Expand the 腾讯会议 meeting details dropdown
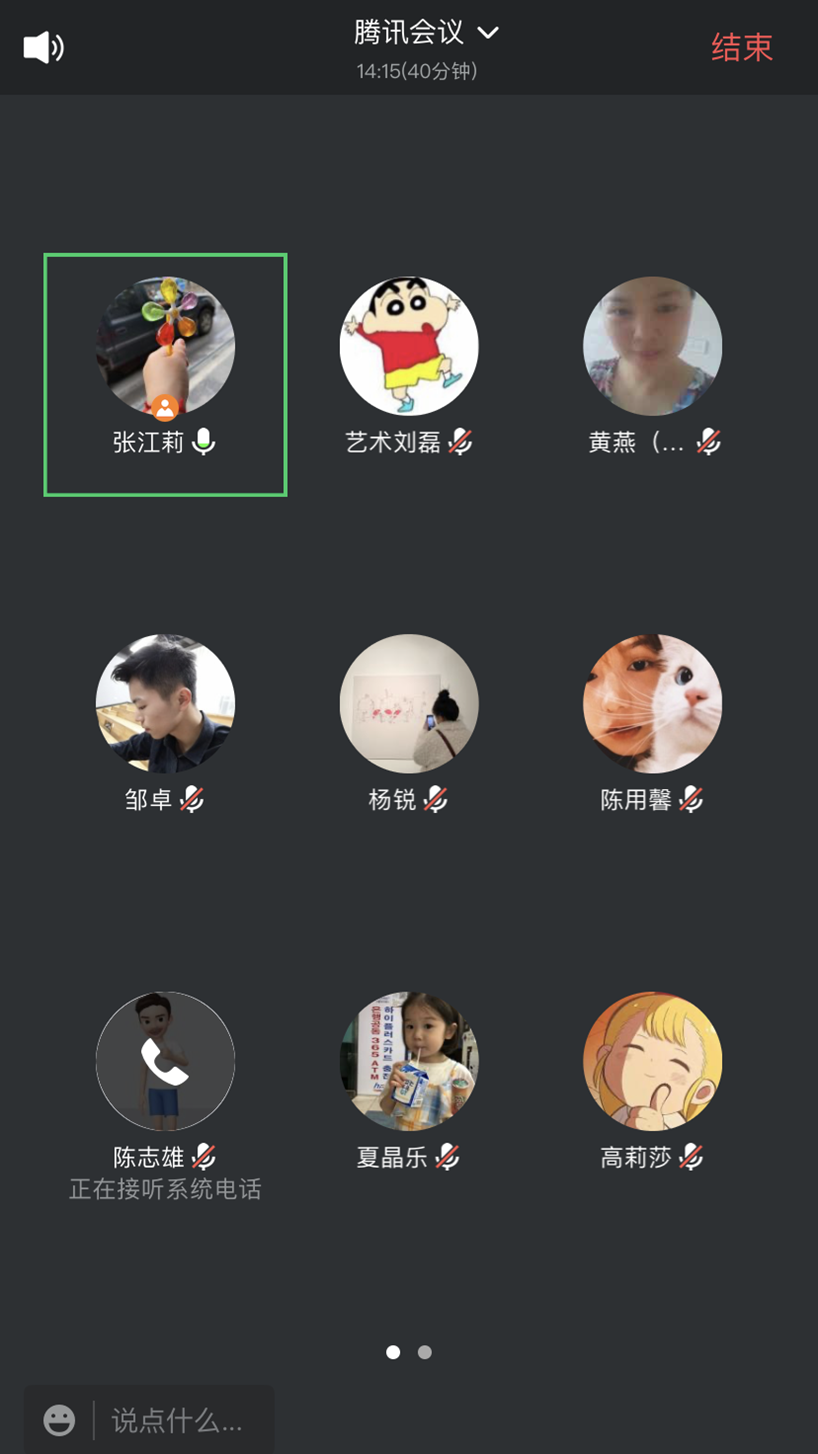818x1454 pixels. [487, 33]
